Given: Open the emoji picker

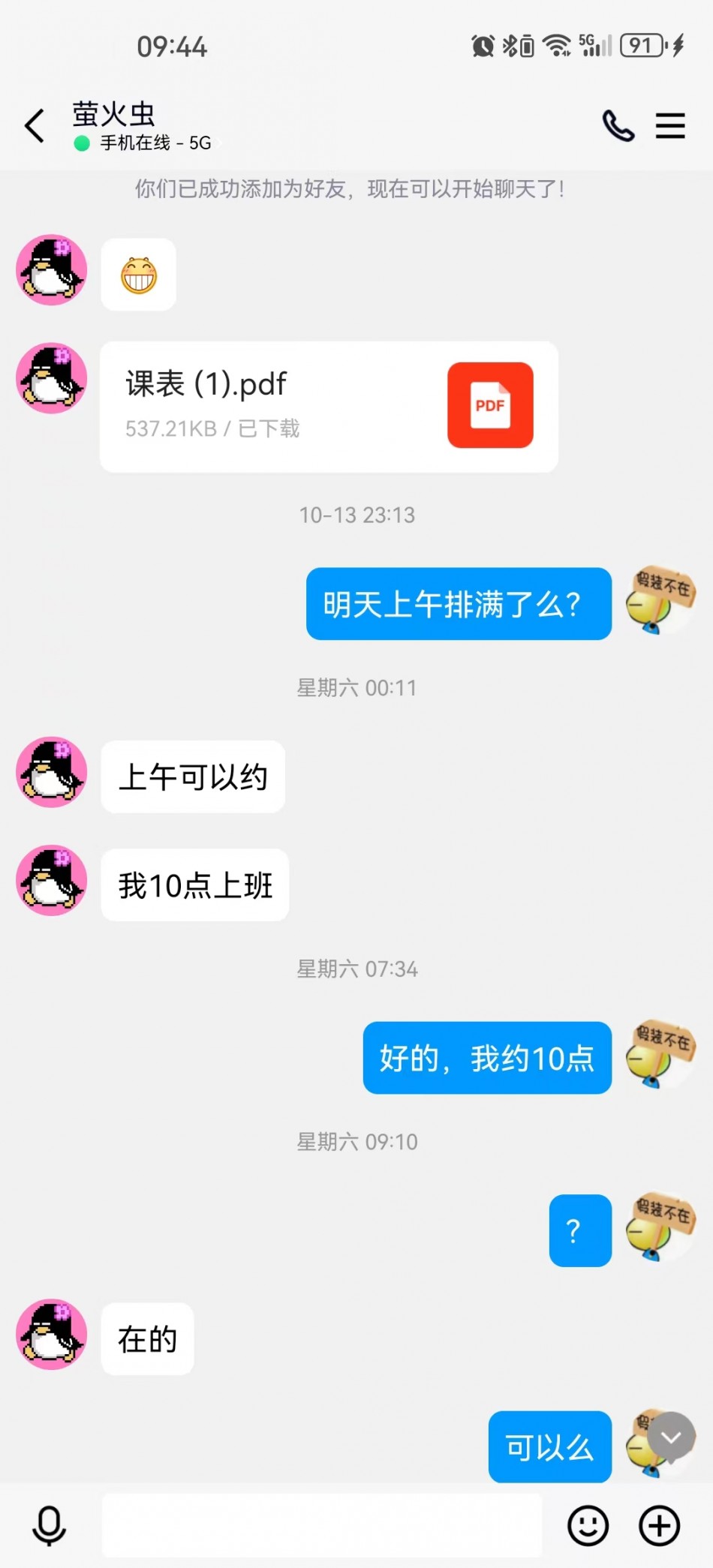Looking at the screenshot, I should 588,1525.
